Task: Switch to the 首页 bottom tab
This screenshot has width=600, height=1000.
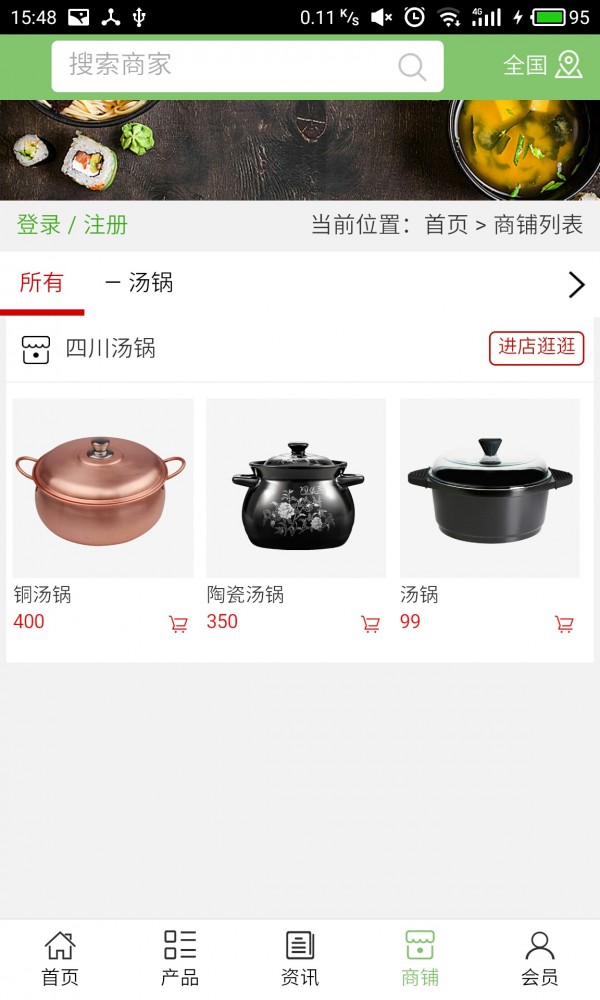Action: pyautogui.click(x=60, y=958)
